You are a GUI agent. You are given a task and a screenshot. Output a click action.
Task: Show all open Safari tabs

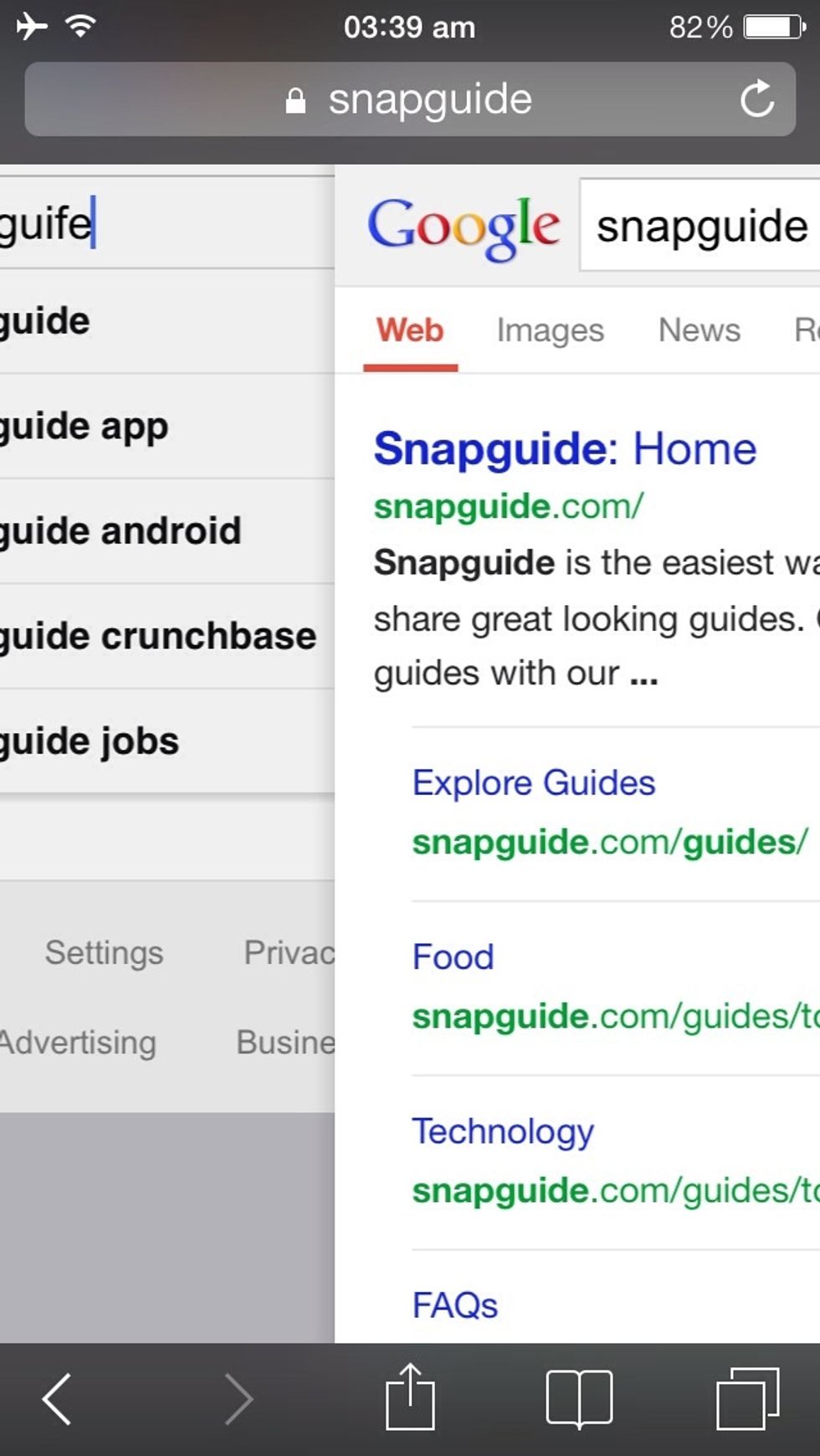coord(748,1398)
